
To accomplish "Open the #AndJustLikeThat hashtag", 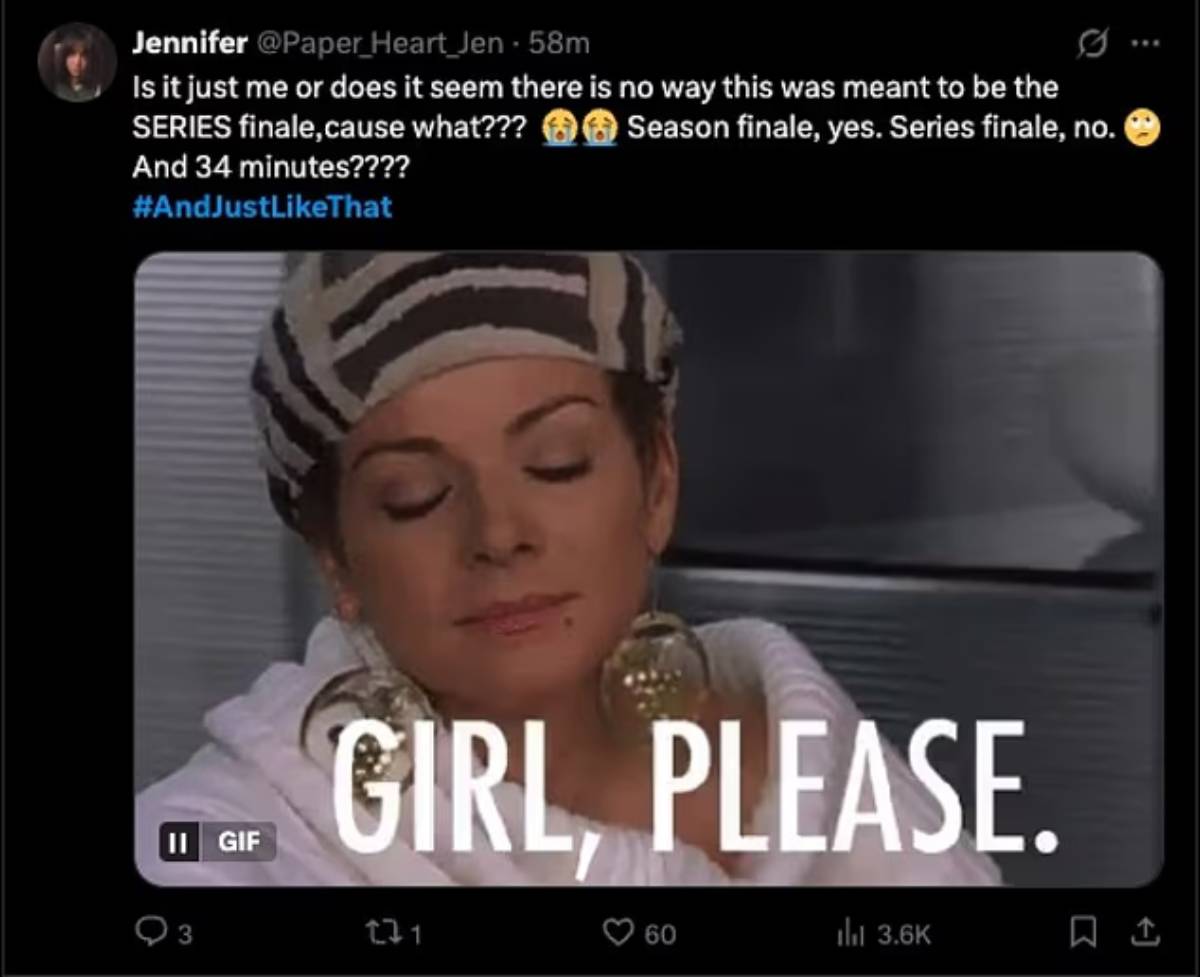I will click(261, 207).
